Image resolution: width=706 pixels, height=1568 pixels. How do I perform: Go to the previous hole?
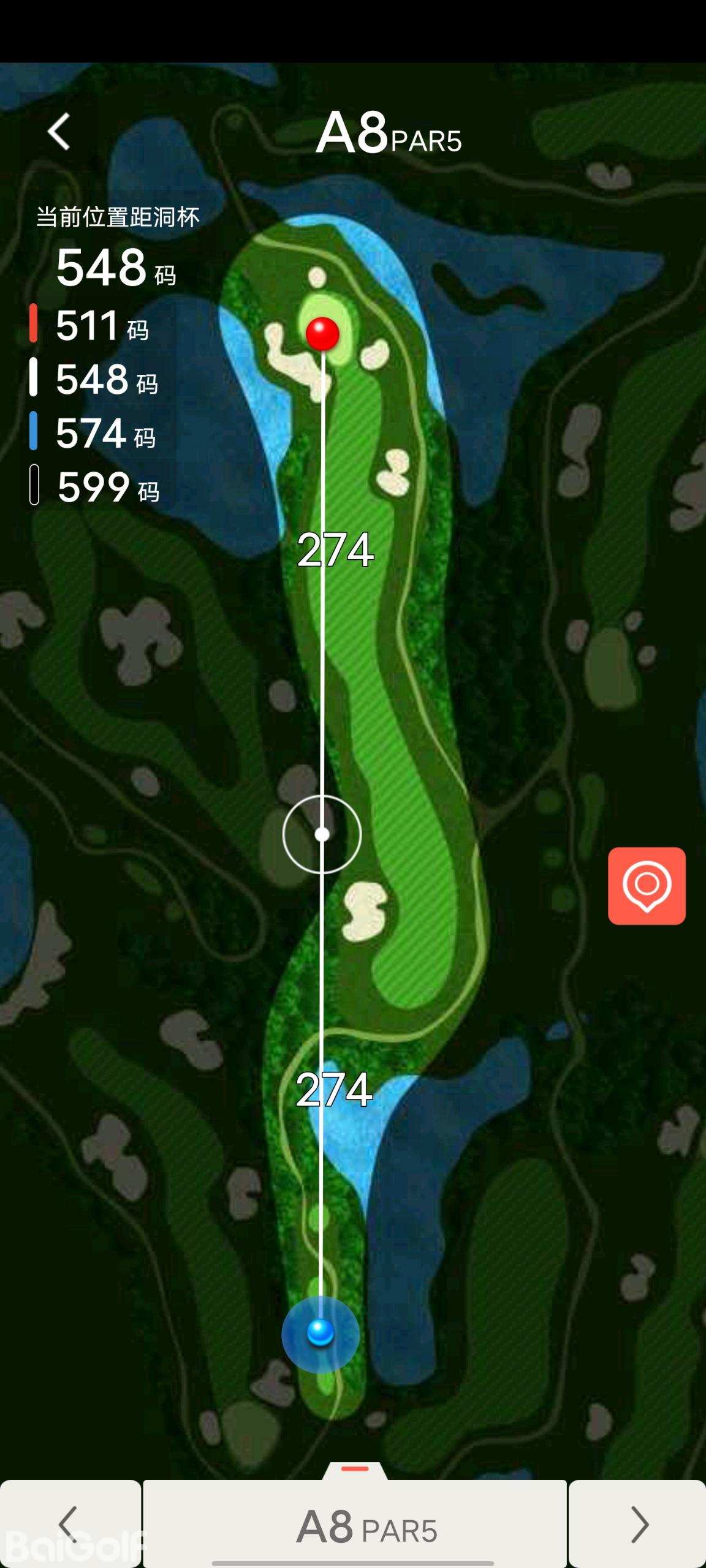[69, 1524]
